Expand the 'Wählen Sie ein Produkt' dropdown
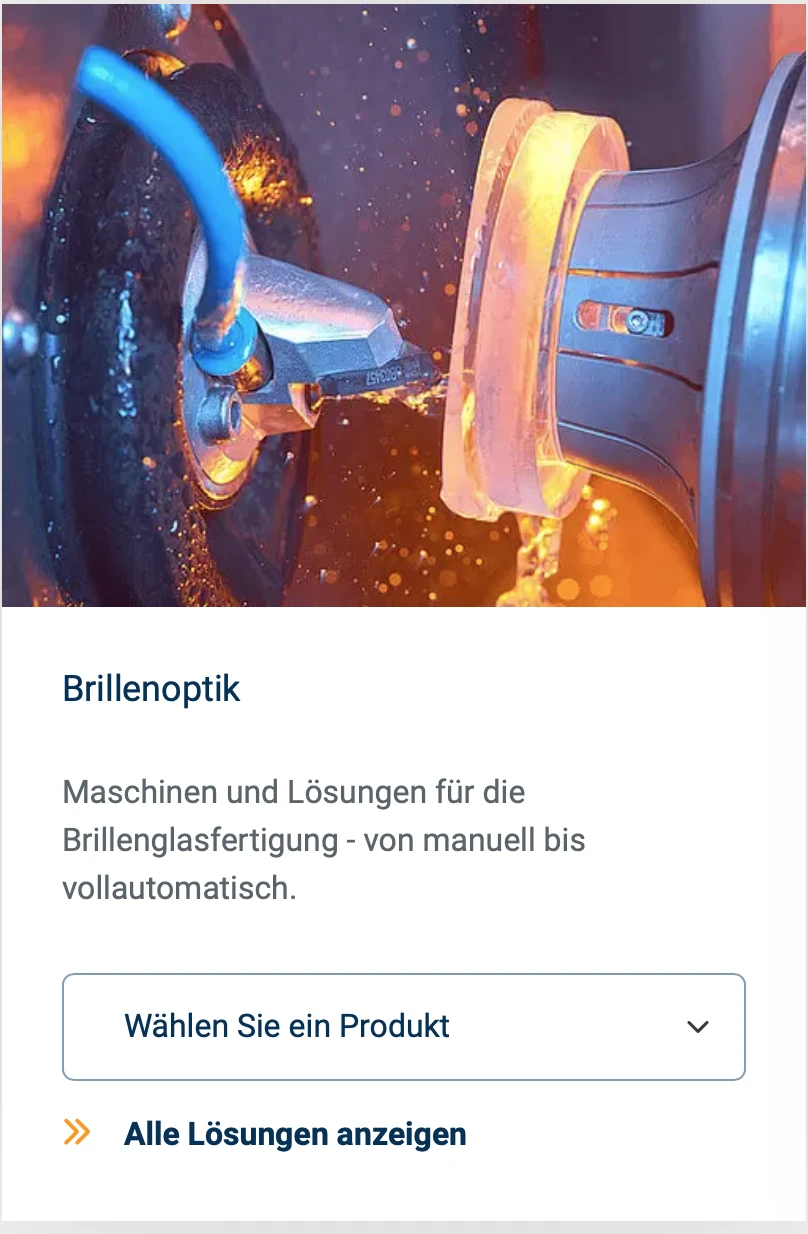The image size is (808, 1234). (x=403, y=1027)
